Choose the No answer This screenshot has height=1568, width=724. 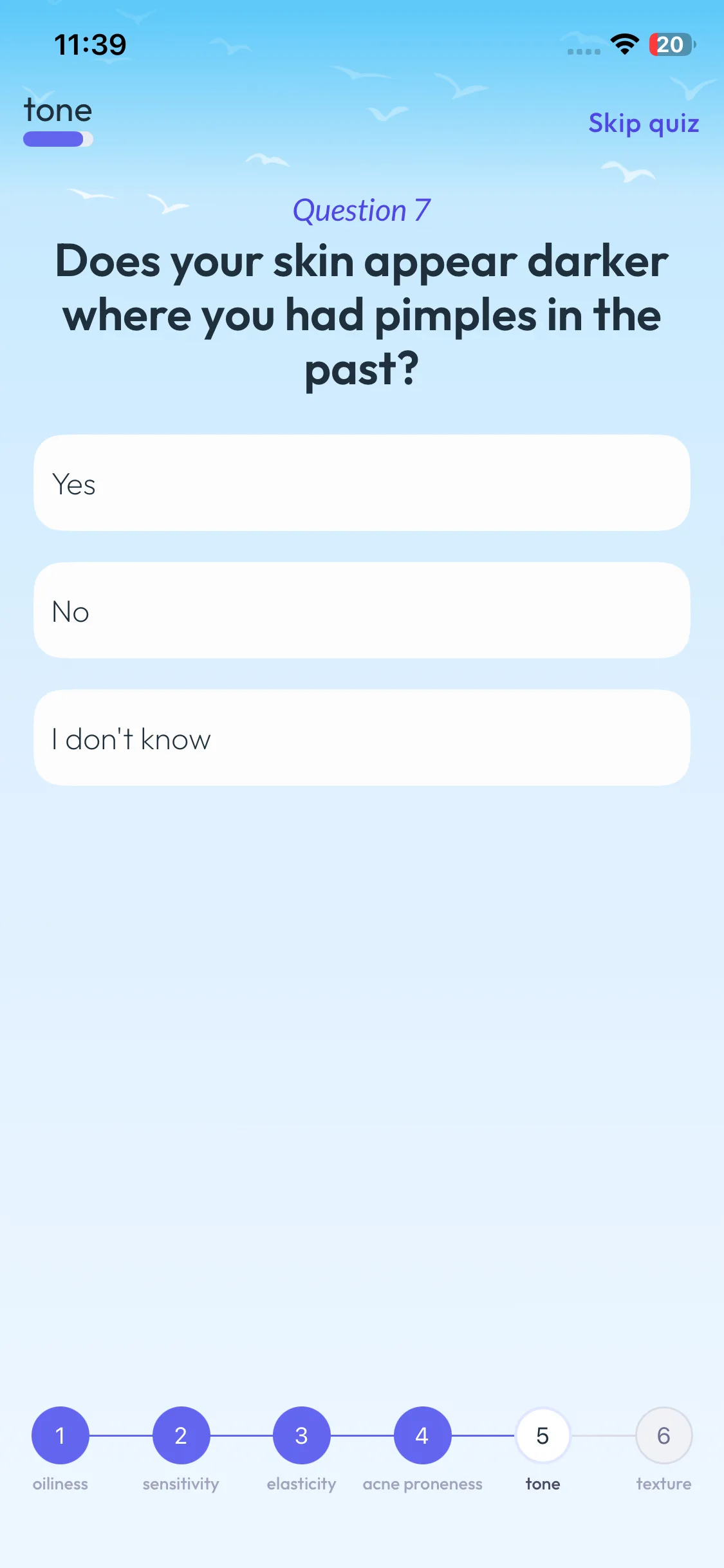(362, 610)
